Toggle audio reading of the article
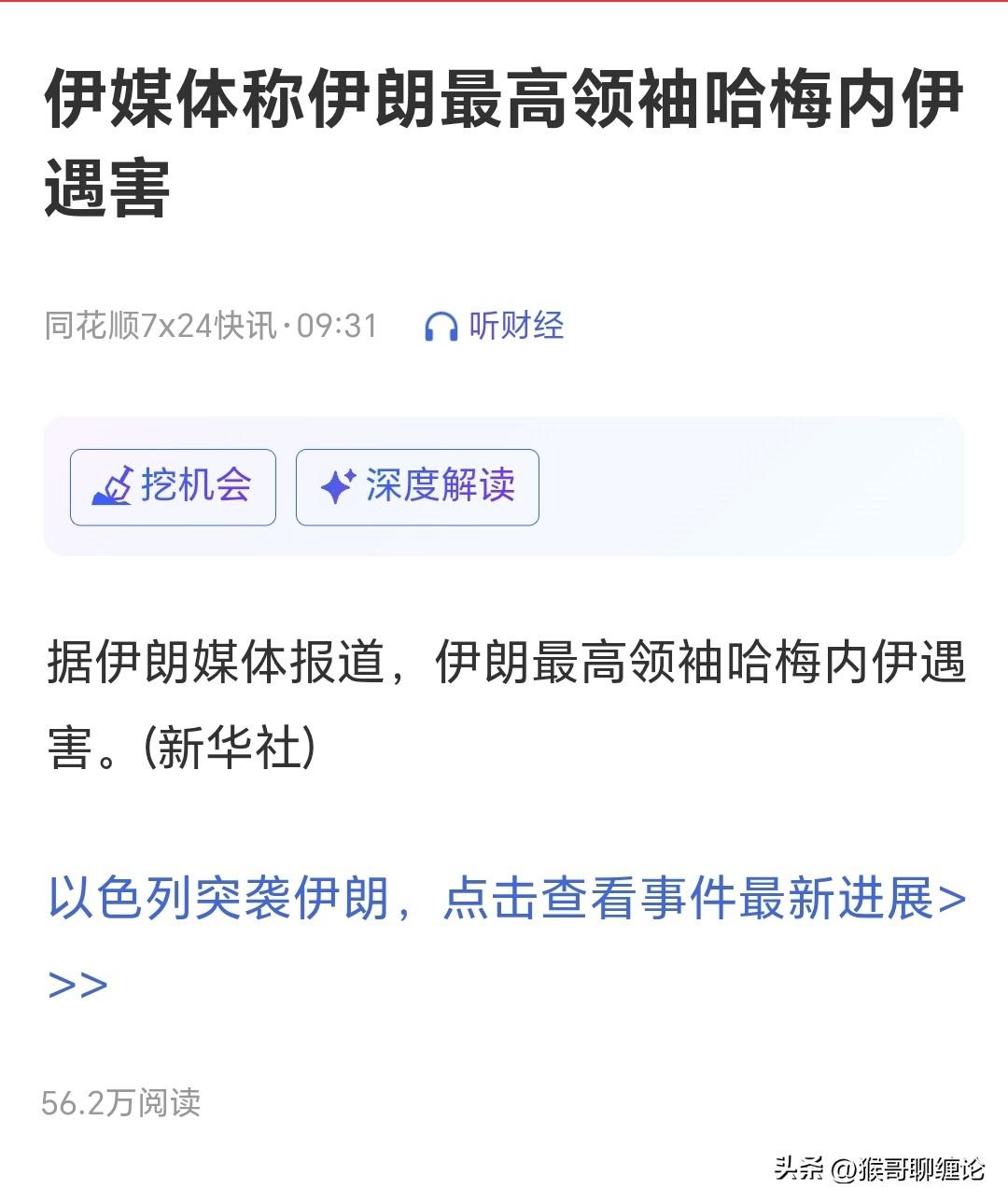This screenshot has width=1008, height=1204. click(495, 327)
